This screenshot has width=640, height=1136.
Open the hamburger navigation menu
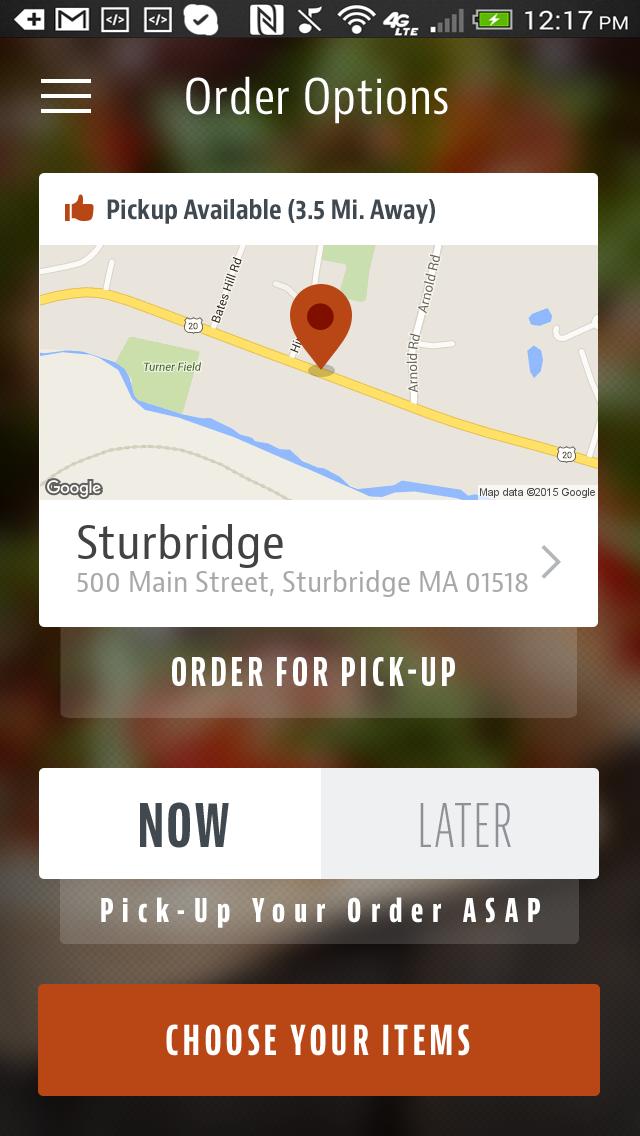point(66,96)
